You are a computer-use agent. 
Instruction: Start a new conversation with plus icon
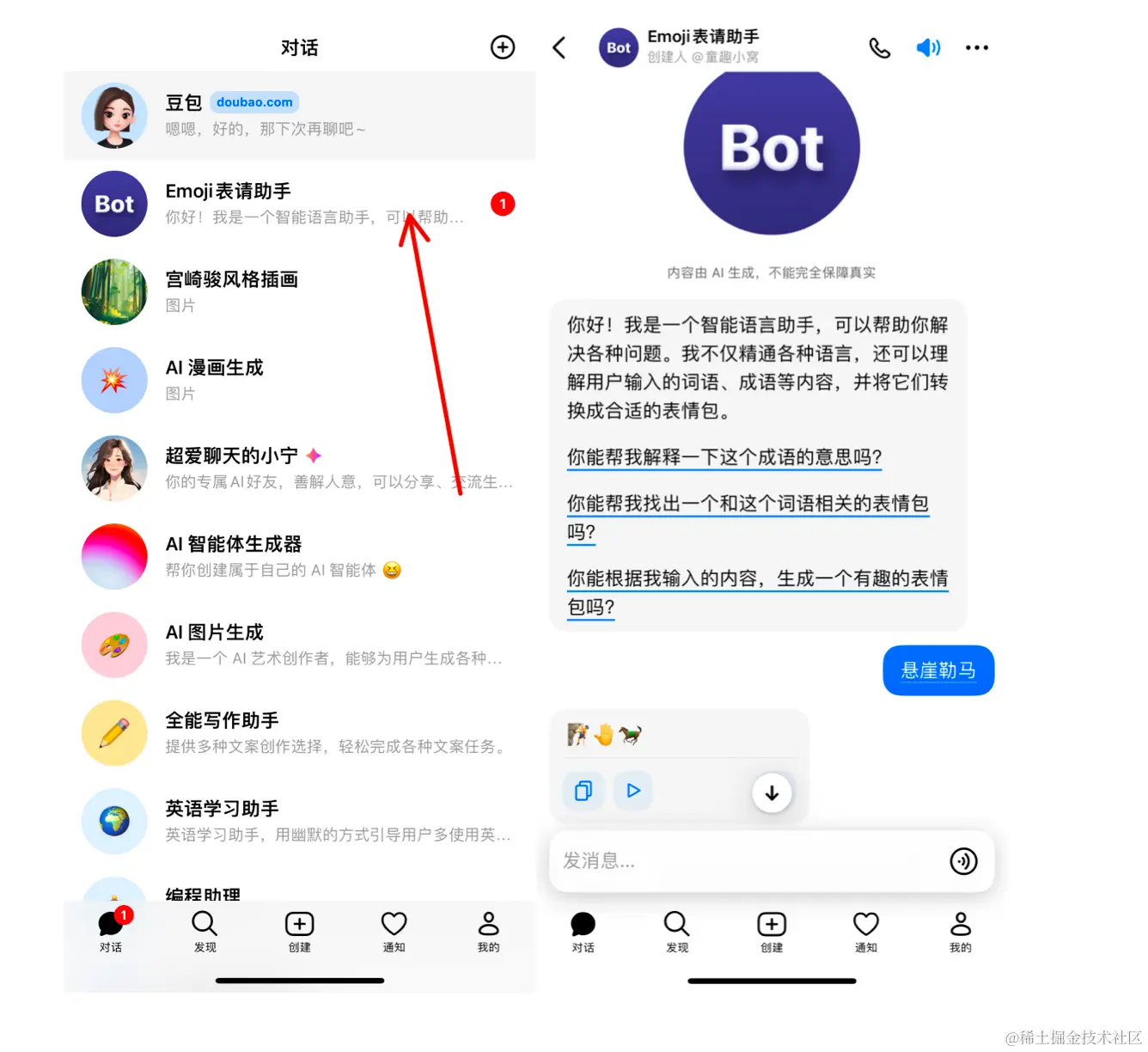[x=503, y=47]
